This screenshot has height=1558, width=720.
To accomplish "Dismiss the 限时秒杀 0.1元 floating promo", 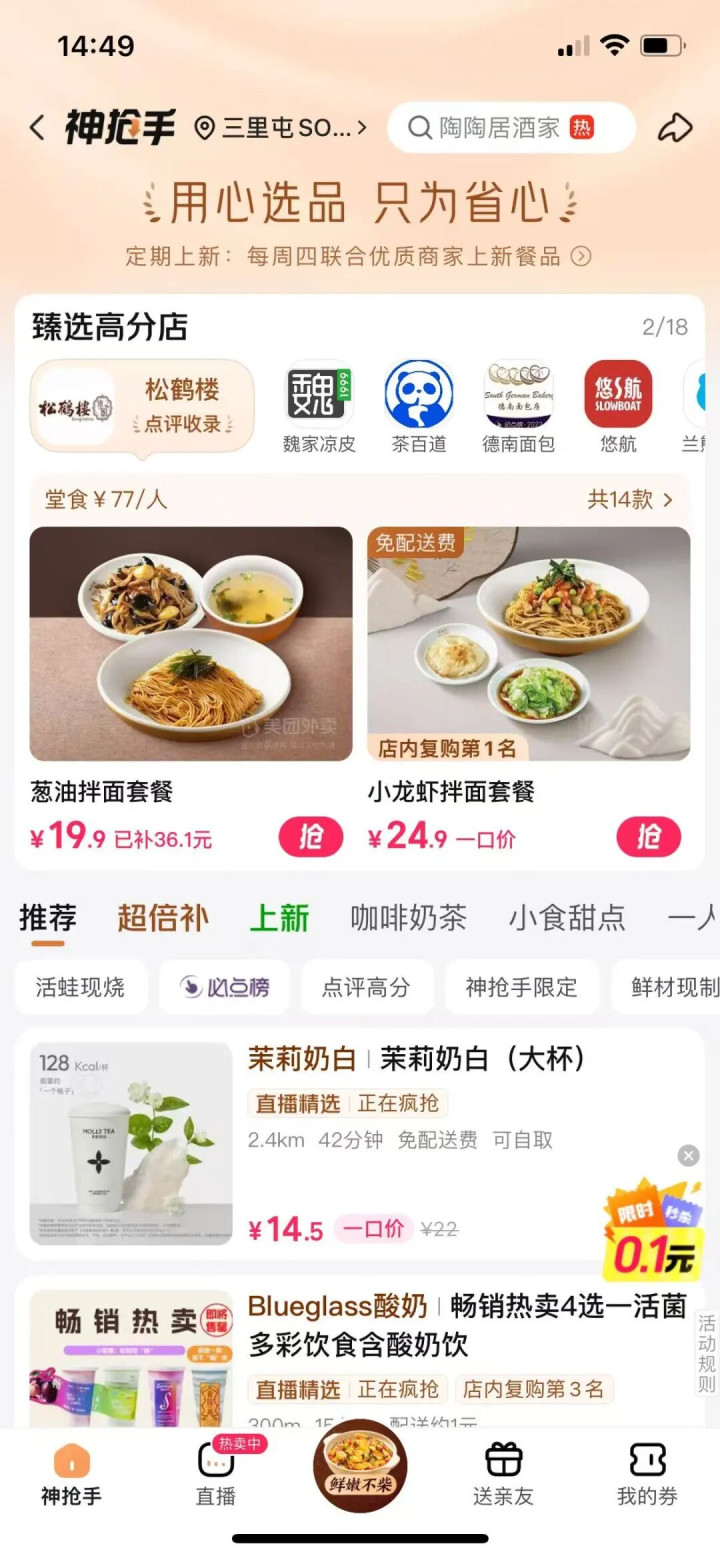I will click(x=688, y=1156).
